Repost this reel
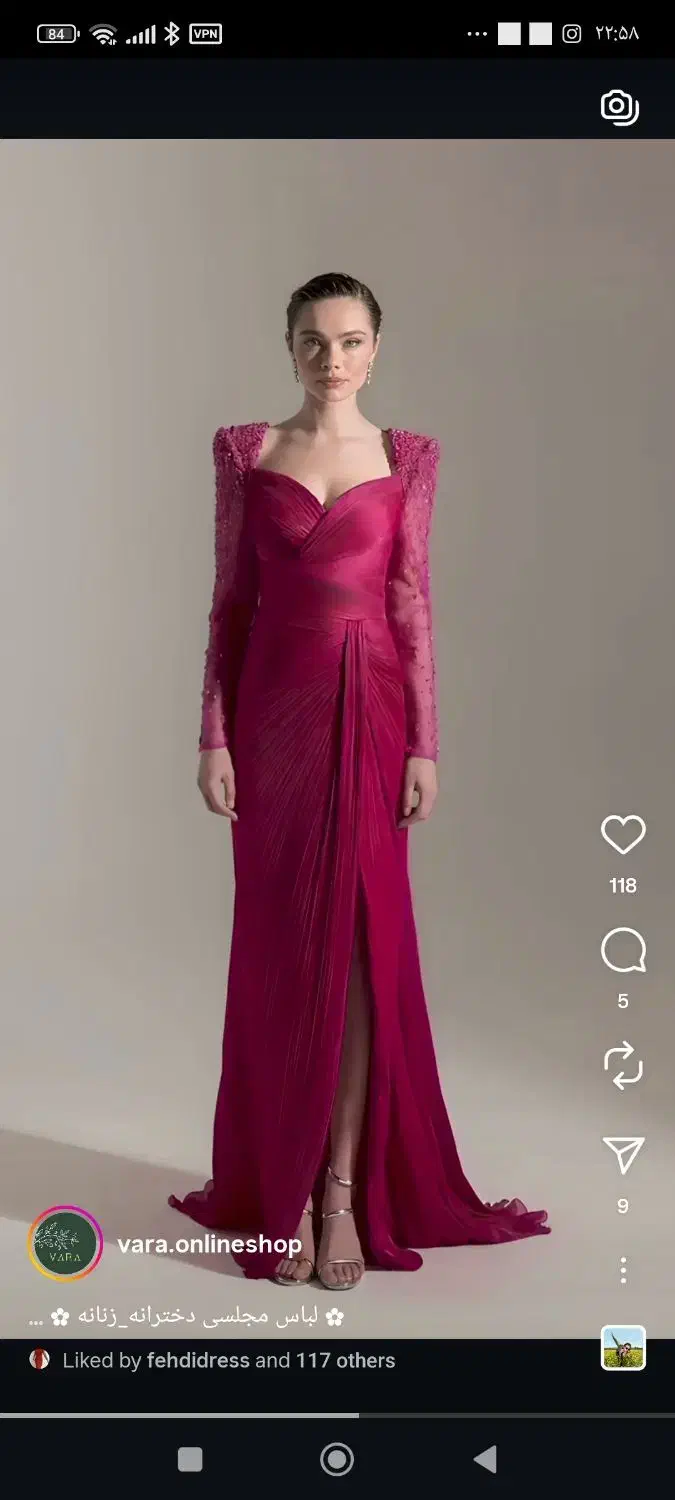The height and width of the screenshot is (1500, 675). (x=623, y=1066)
